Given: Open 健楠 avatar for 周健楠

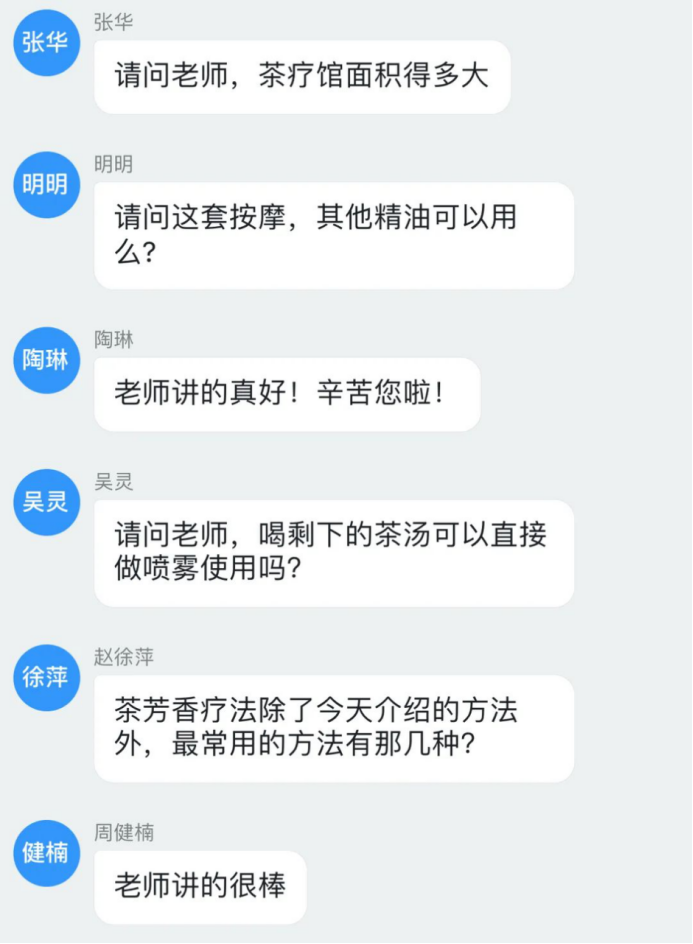Looking at the screenshot, I should coord(45,852).
